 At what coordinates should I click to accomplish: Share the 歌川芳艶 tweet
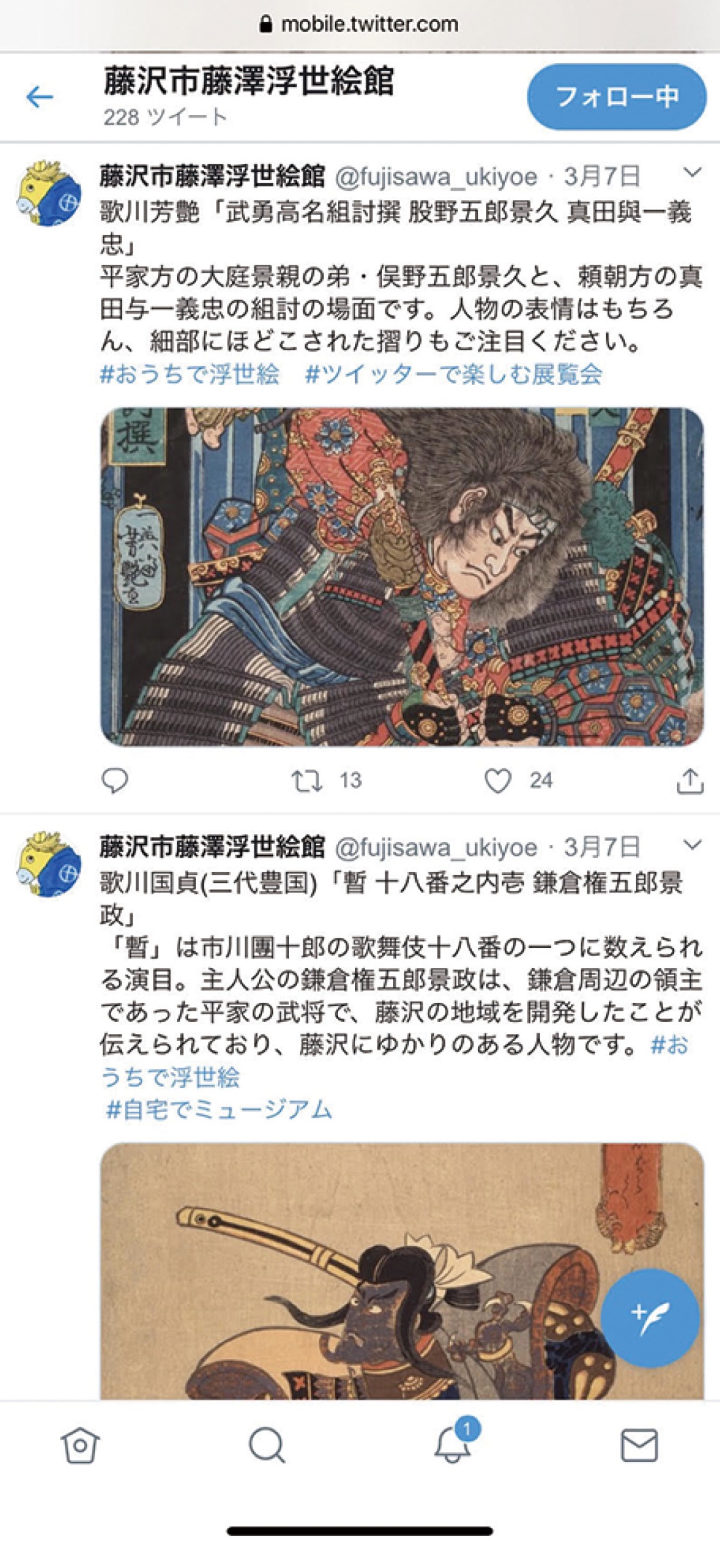click(x=689, y=780)
